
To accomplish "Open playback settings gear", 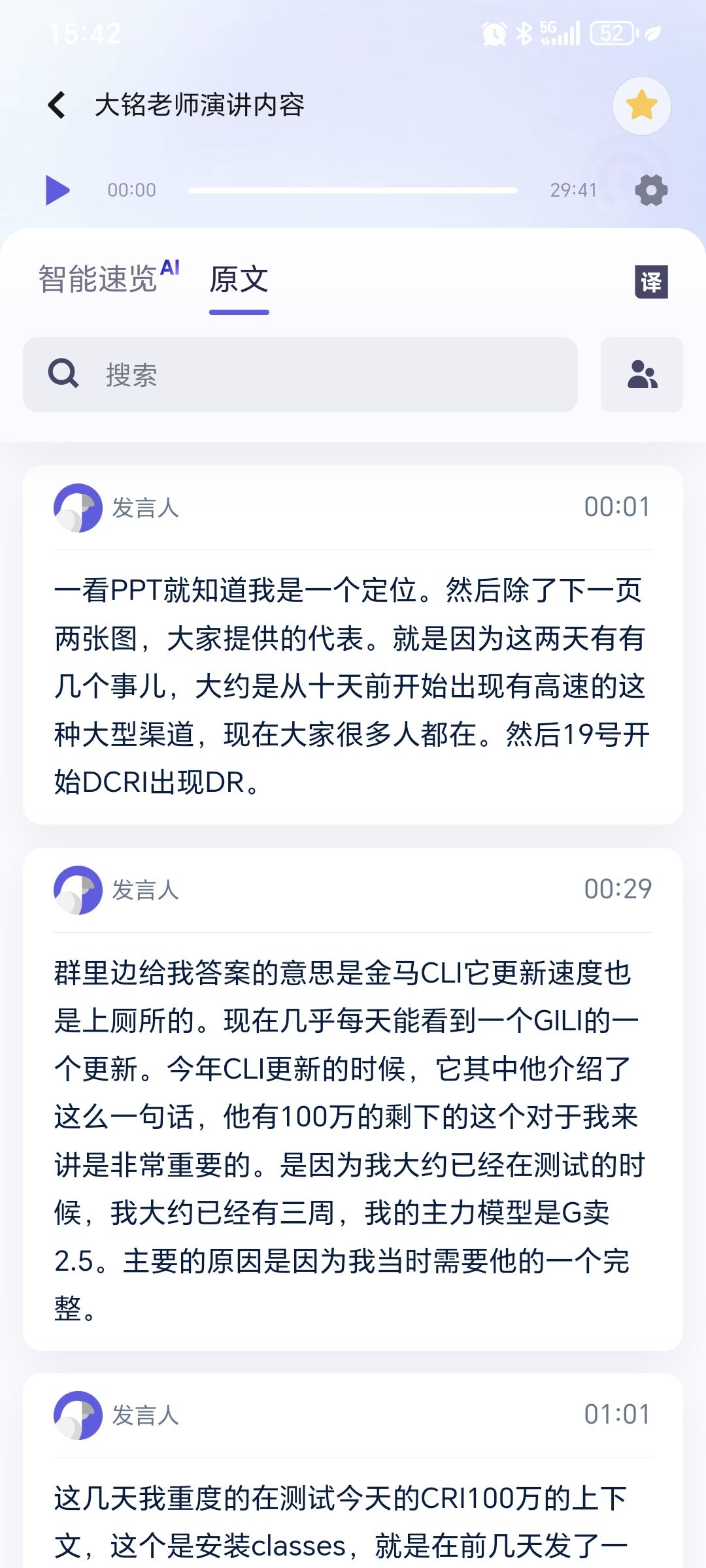I will click(x=651, y=190).
